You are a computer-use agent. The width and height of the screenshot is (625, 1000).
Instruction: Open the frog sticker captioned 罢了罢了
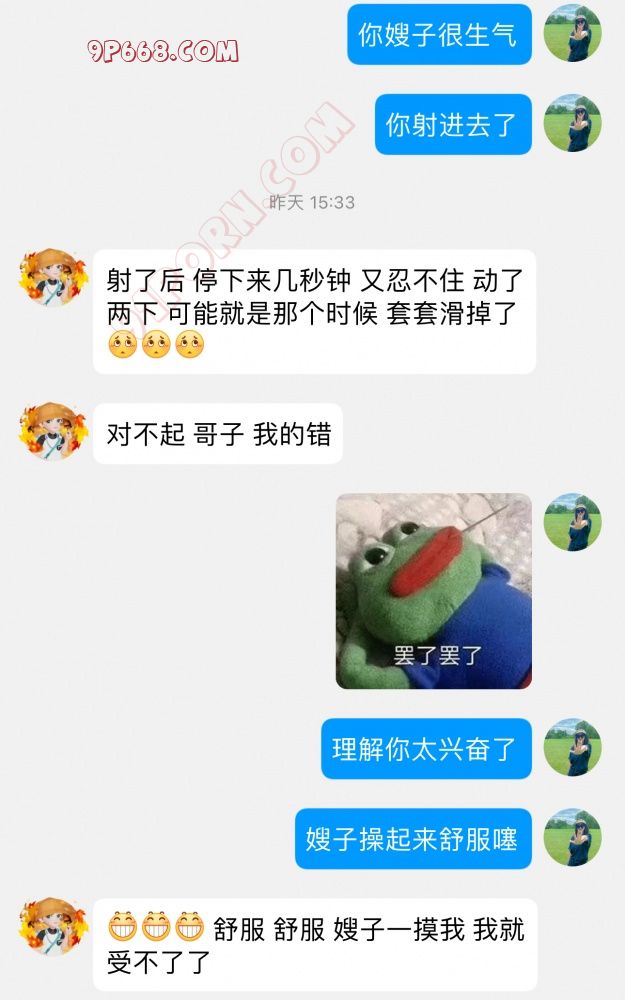click(433, 591)
